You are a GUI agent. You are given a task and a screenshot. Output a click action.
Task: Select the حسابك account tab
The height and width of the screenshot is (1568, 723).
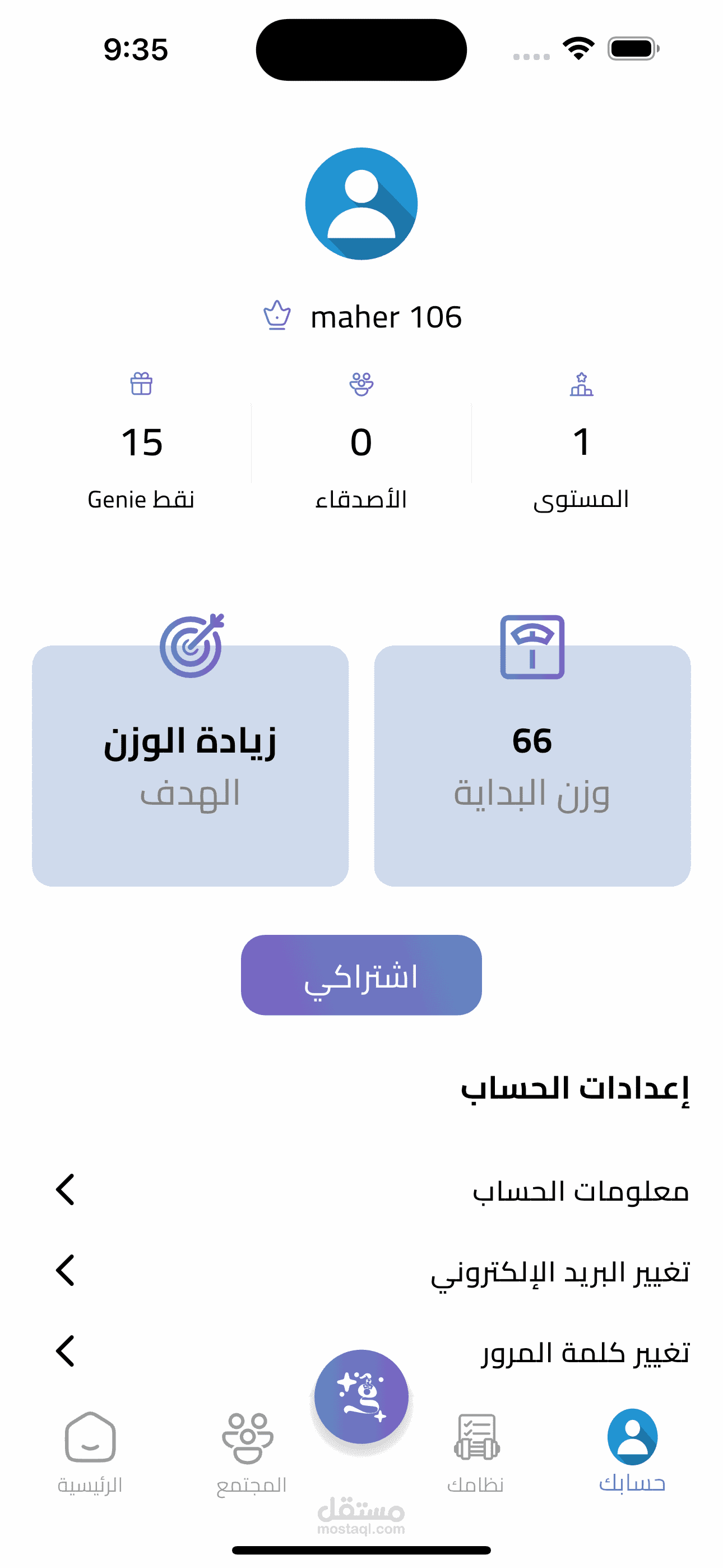632,1449
